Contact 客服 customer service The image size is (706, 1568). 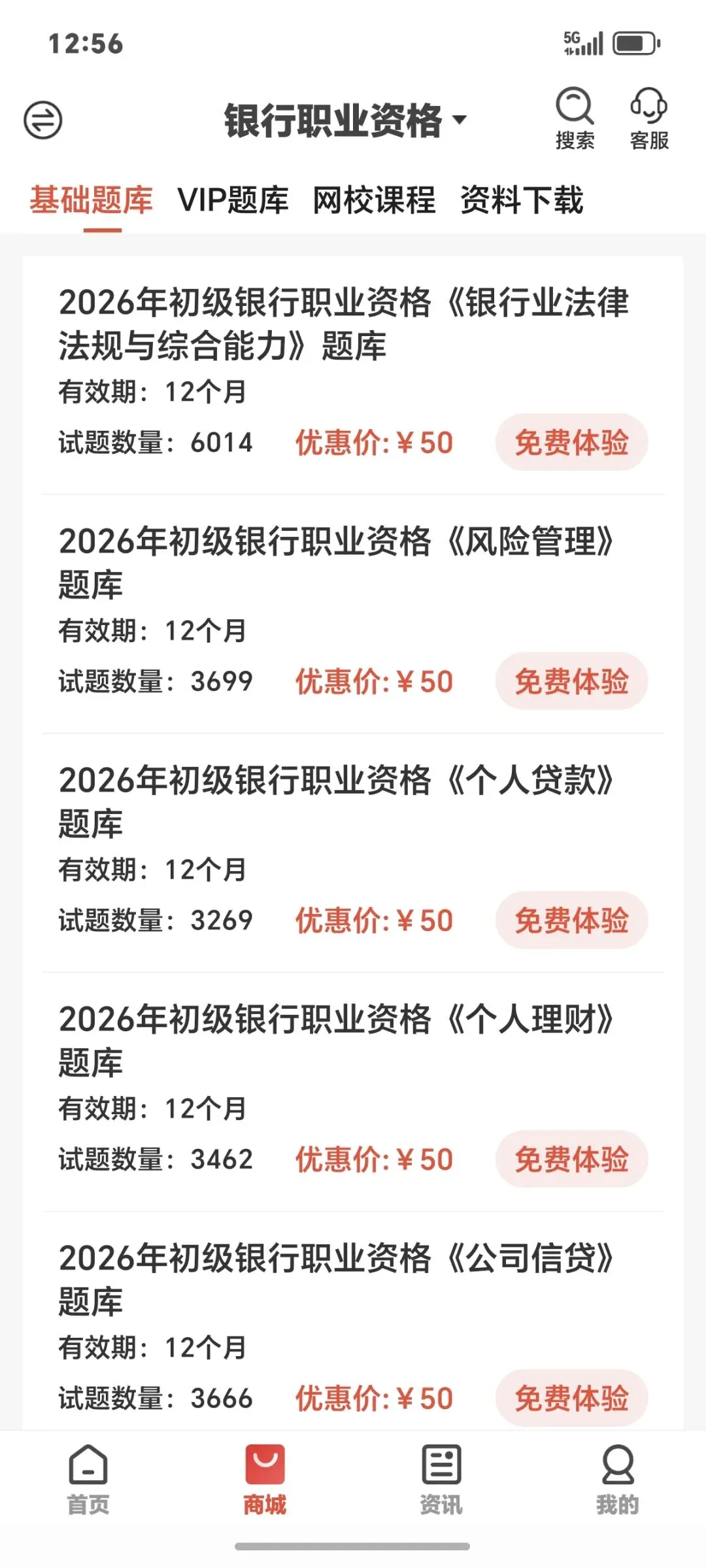[x=648, y=118]
